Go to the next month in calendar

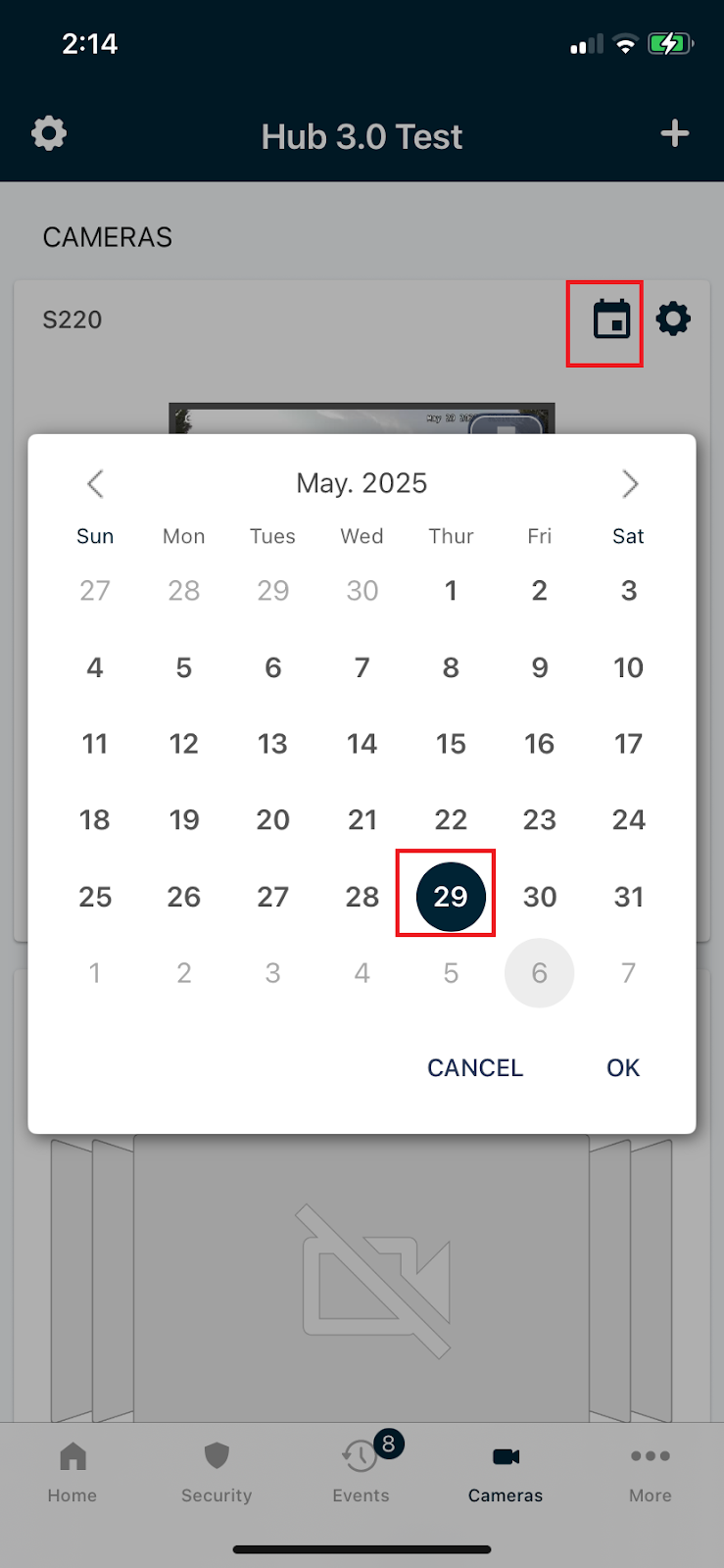coord(630,483)
